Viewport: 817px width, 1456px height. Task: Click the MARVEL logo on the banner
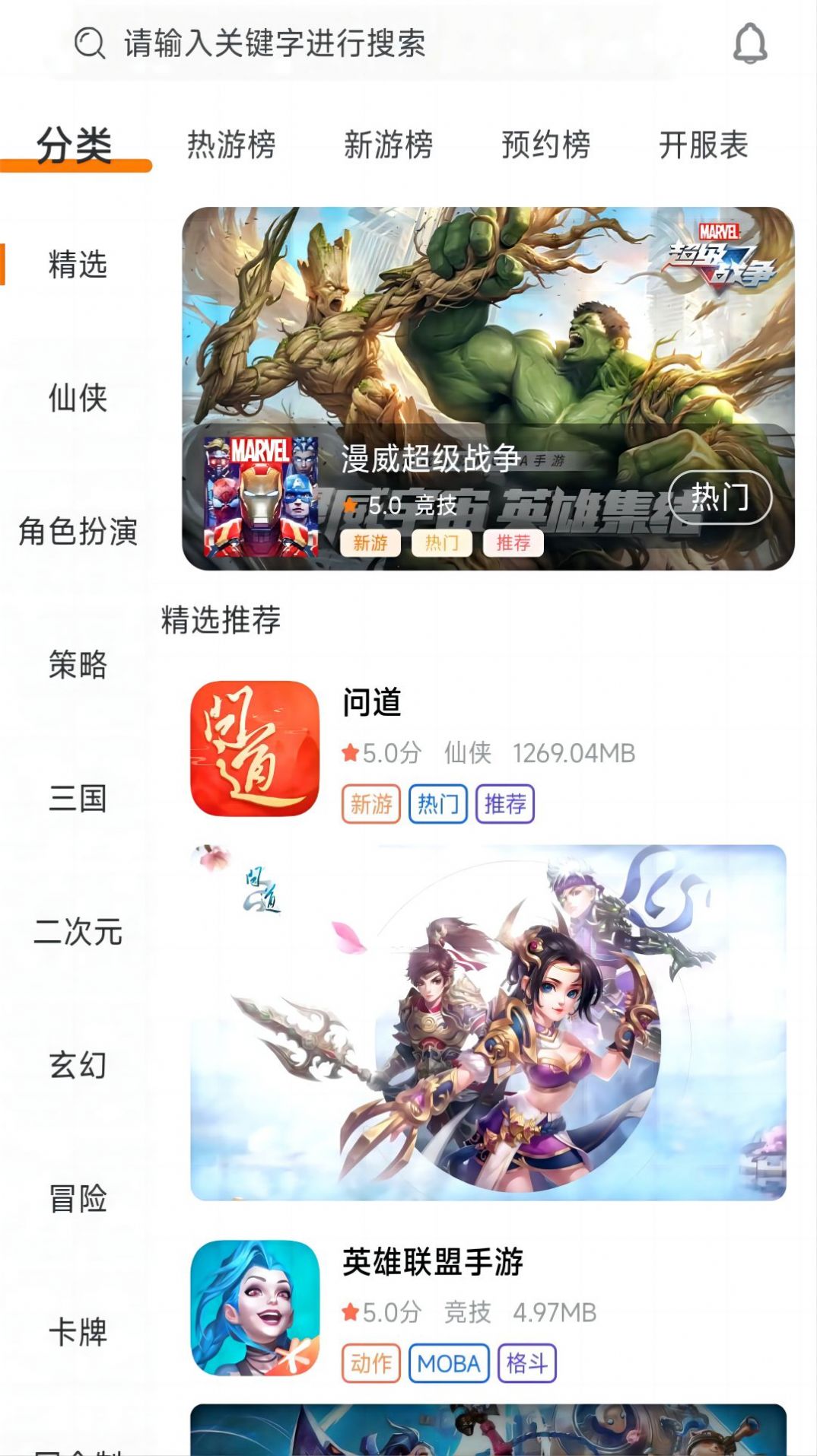pyautogui.click(x=717, y=229)
